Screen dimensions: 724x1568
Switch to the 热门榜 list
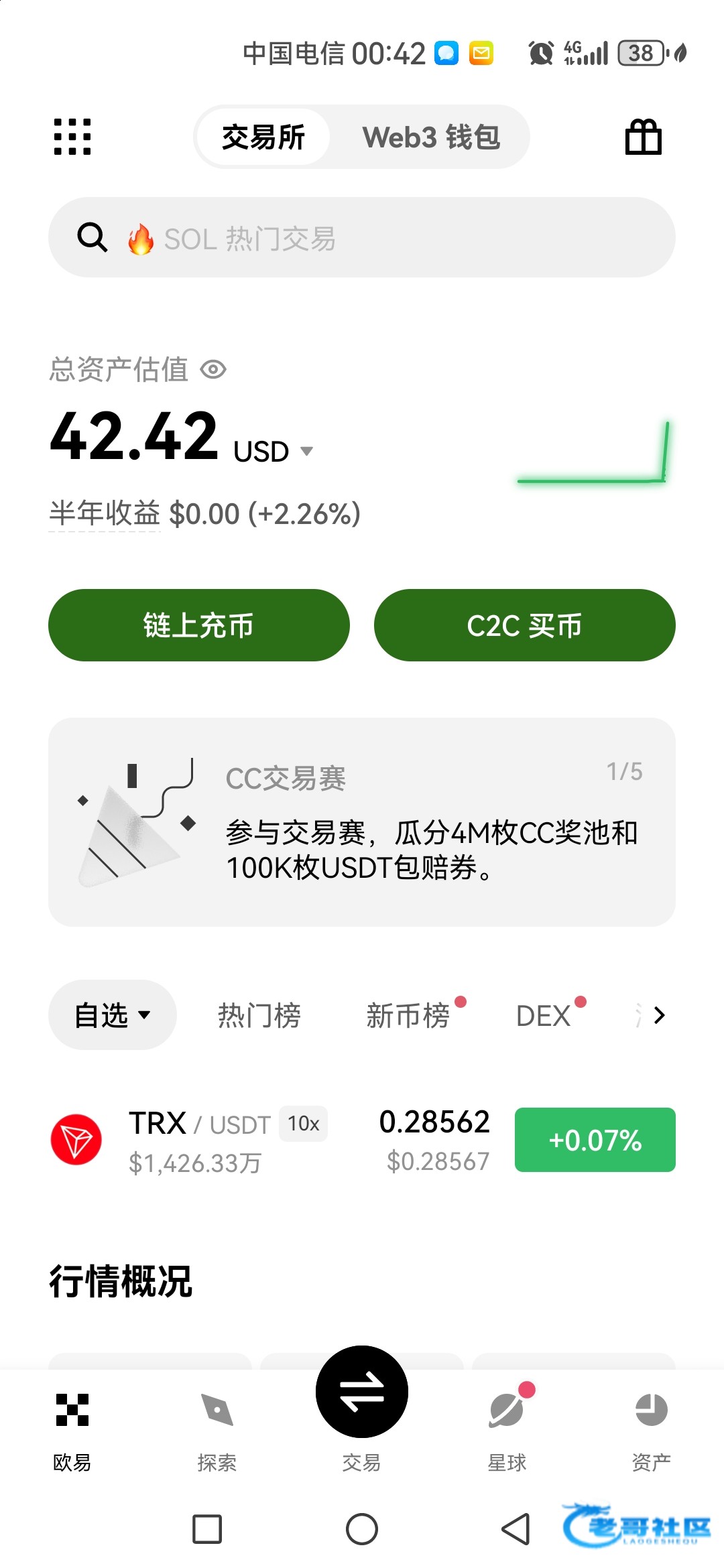pyautogui.click(x=259, y=1016)
